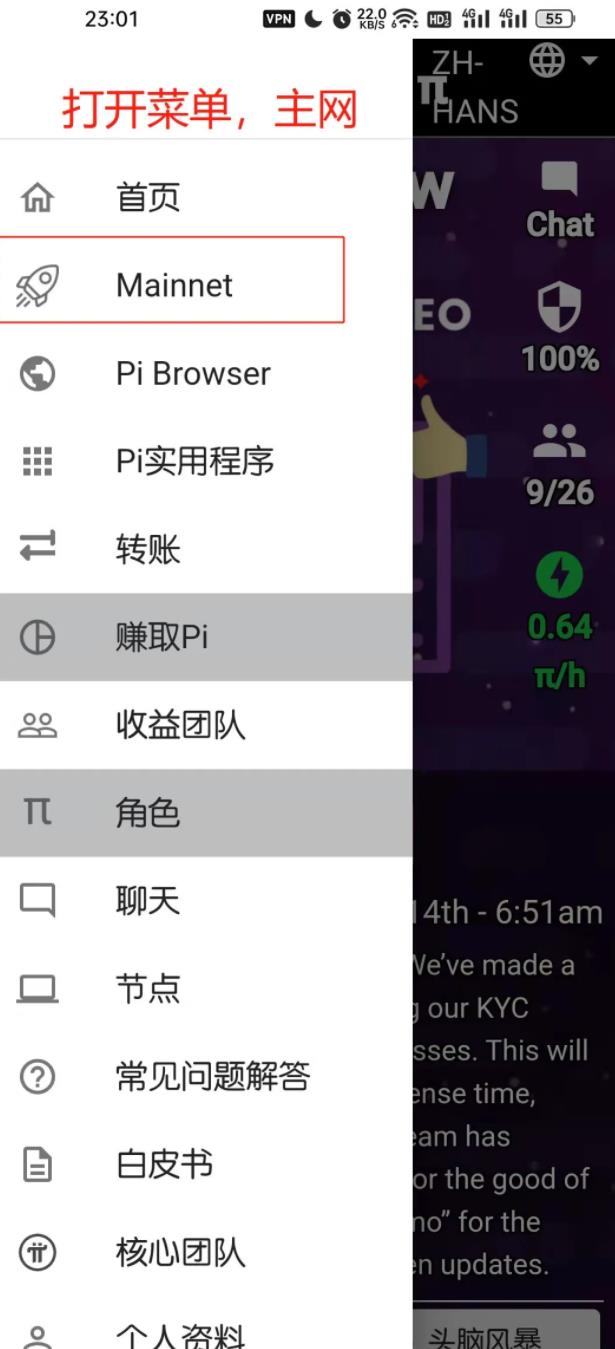Go to 转账 transfer page
Viewport: 615px width, 1349px height.
(148, 549)
